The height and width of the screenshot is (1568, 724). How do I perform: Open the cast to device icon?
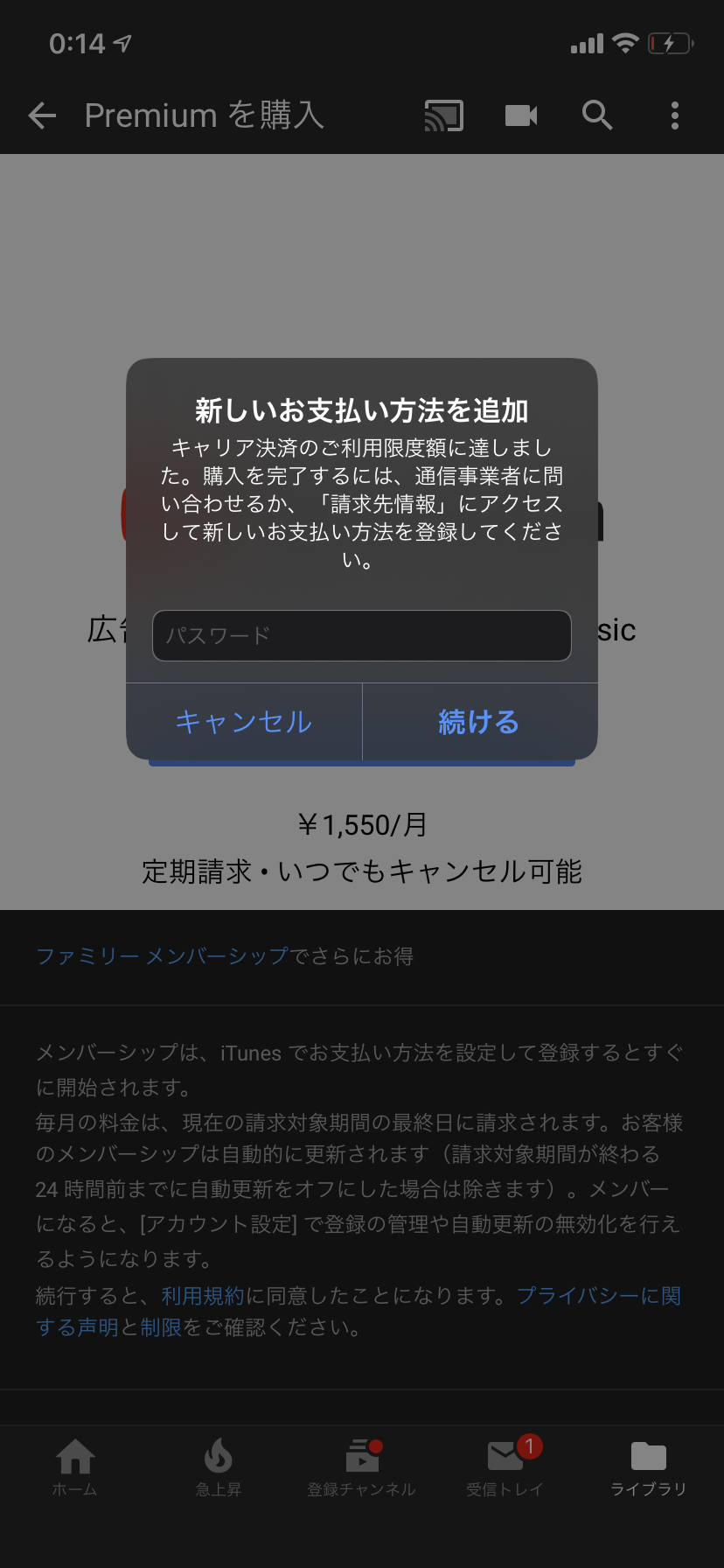pyautogui.click(x=443, y=115)
